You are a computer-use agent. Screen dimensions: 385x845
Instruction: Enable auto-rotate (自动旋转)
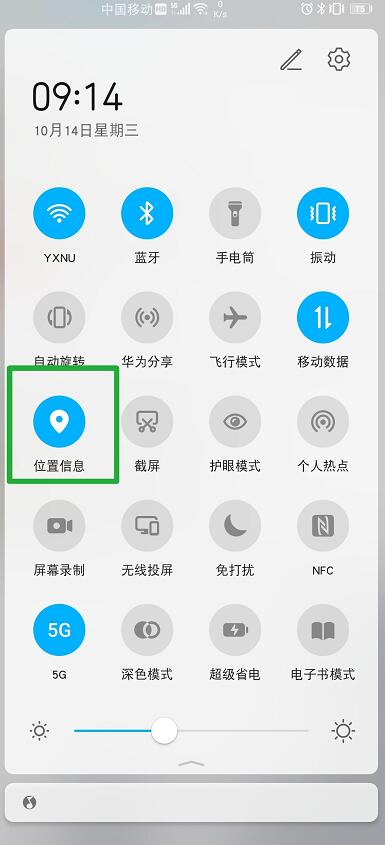click(x=59, y=317)
